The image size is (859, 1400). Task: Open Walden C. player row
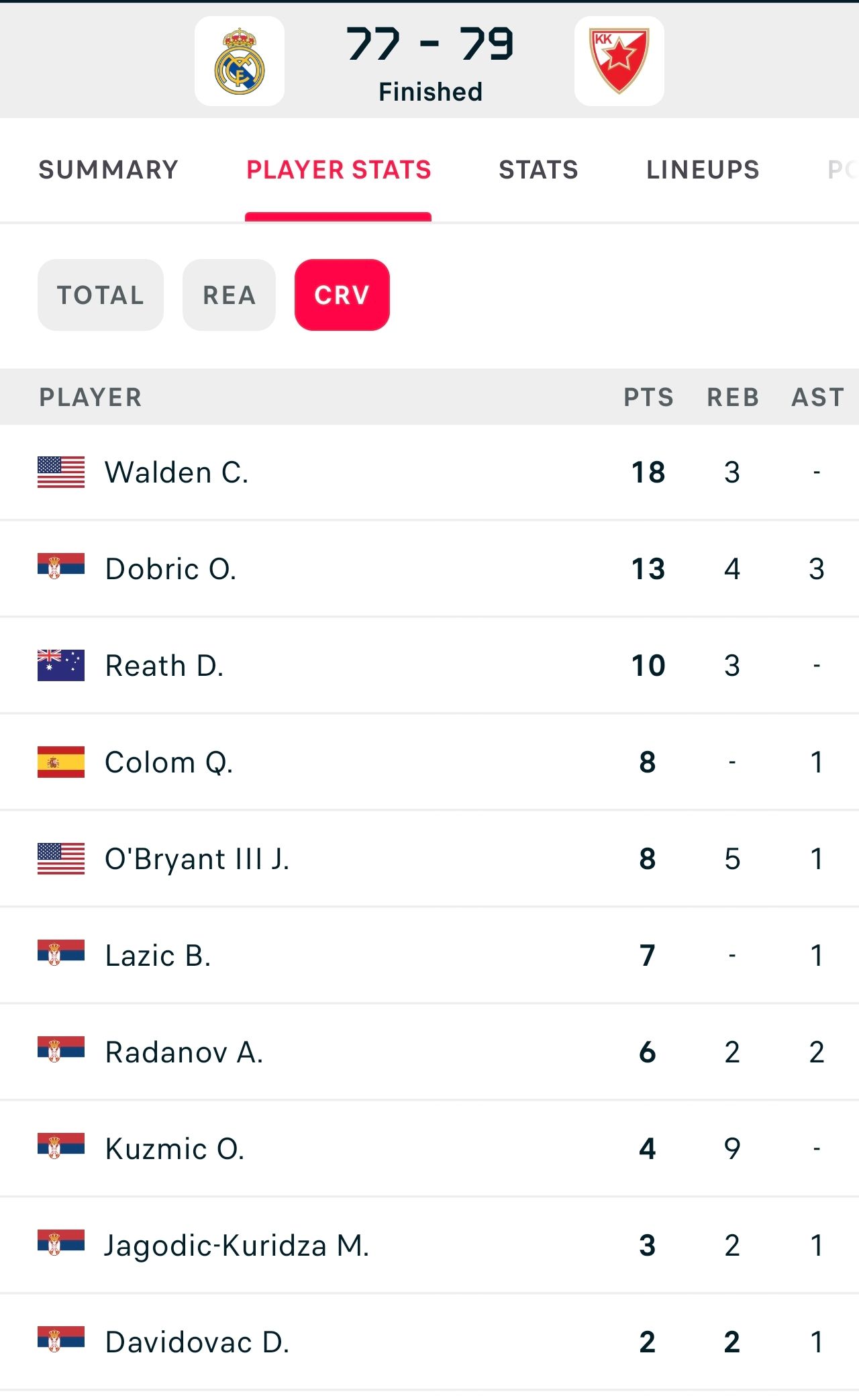point(177,472)
